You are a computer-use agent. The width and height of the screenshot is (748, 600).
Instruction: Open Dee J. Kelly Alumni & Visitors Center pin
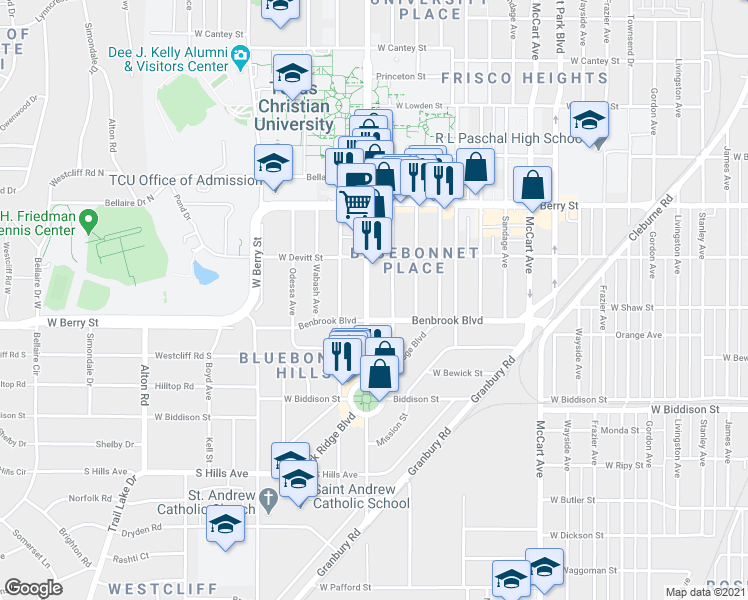click(x=241, y=57)
